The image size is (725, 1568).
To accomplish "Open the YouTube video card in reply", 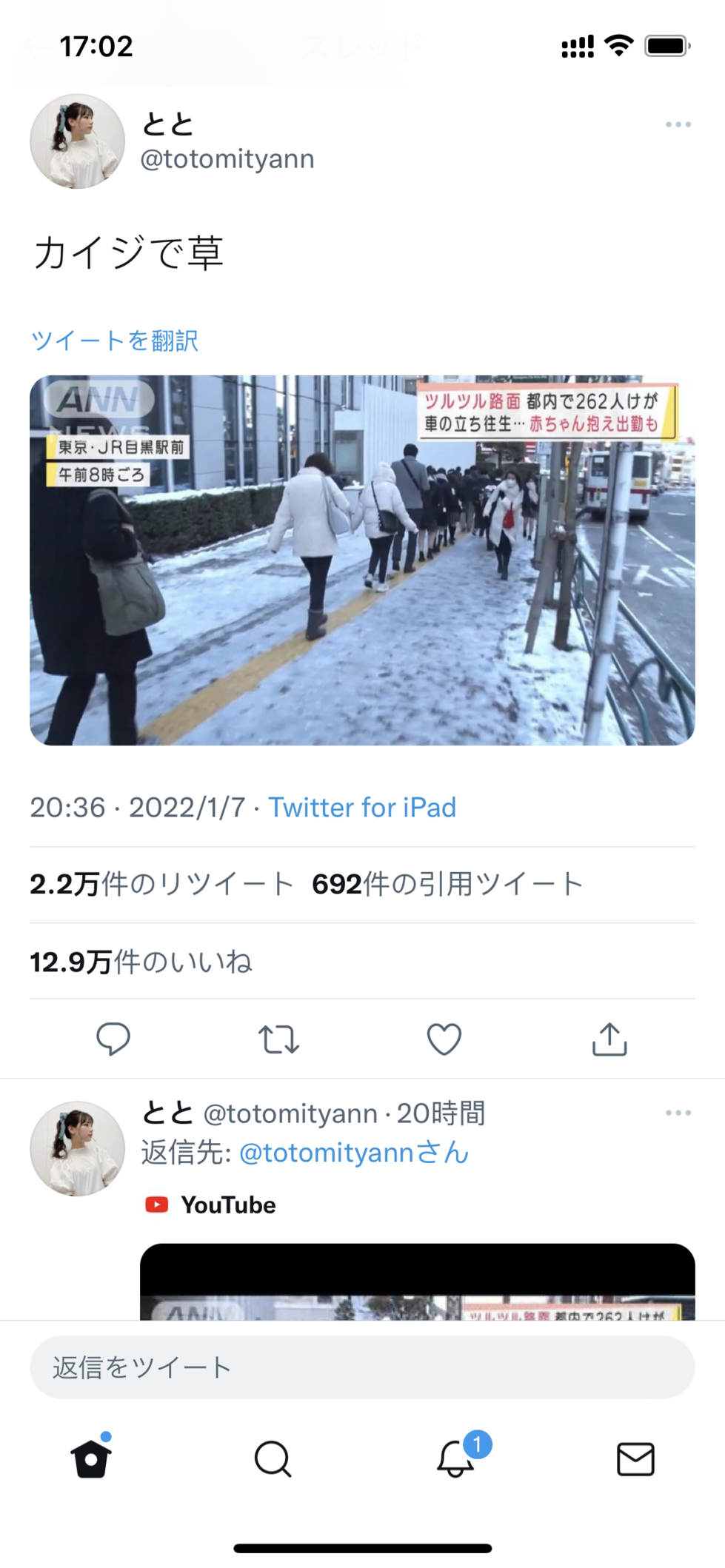I will (417, 1281).
